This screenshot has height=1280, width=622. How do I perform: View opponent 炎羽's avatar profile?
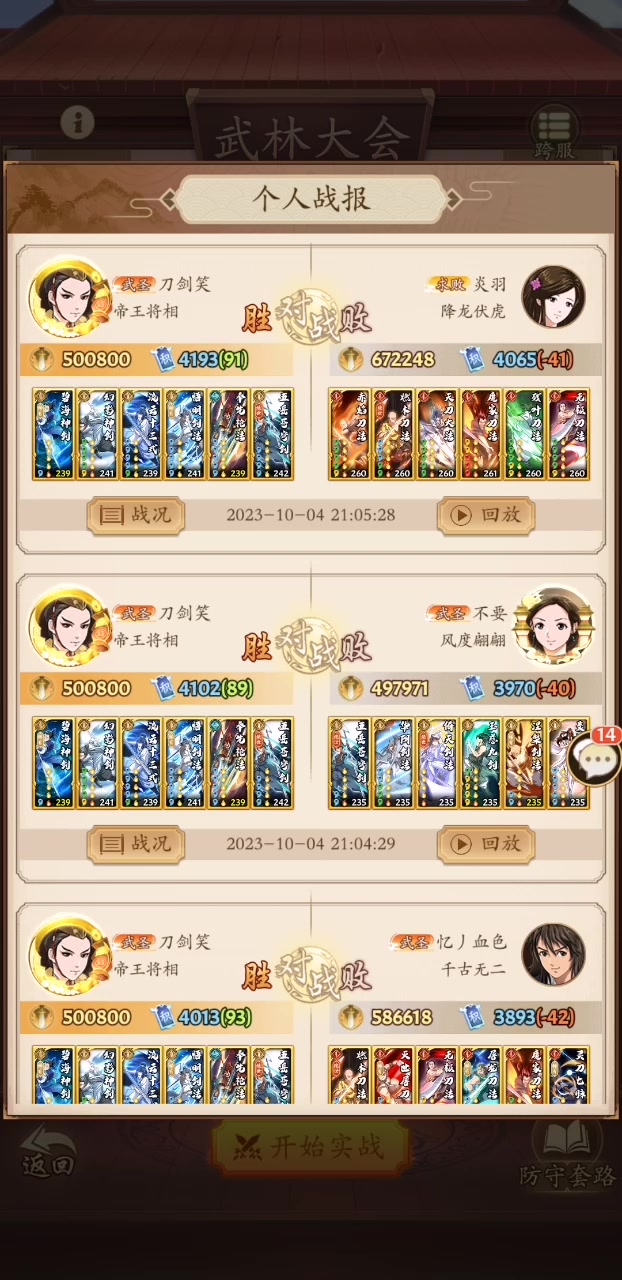553,297
